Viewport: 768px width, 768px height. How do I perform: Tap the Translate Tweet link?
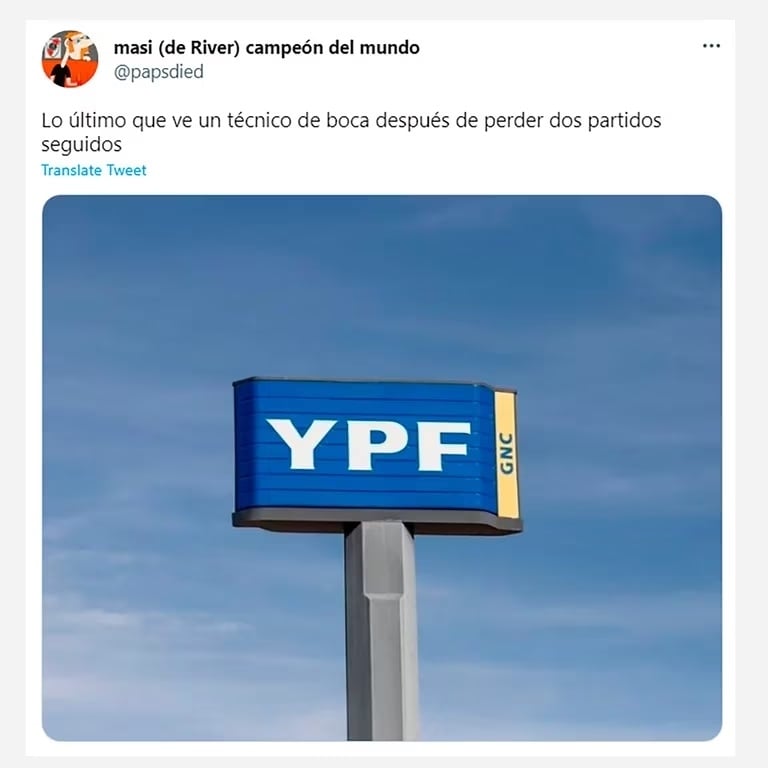[94, 170]
